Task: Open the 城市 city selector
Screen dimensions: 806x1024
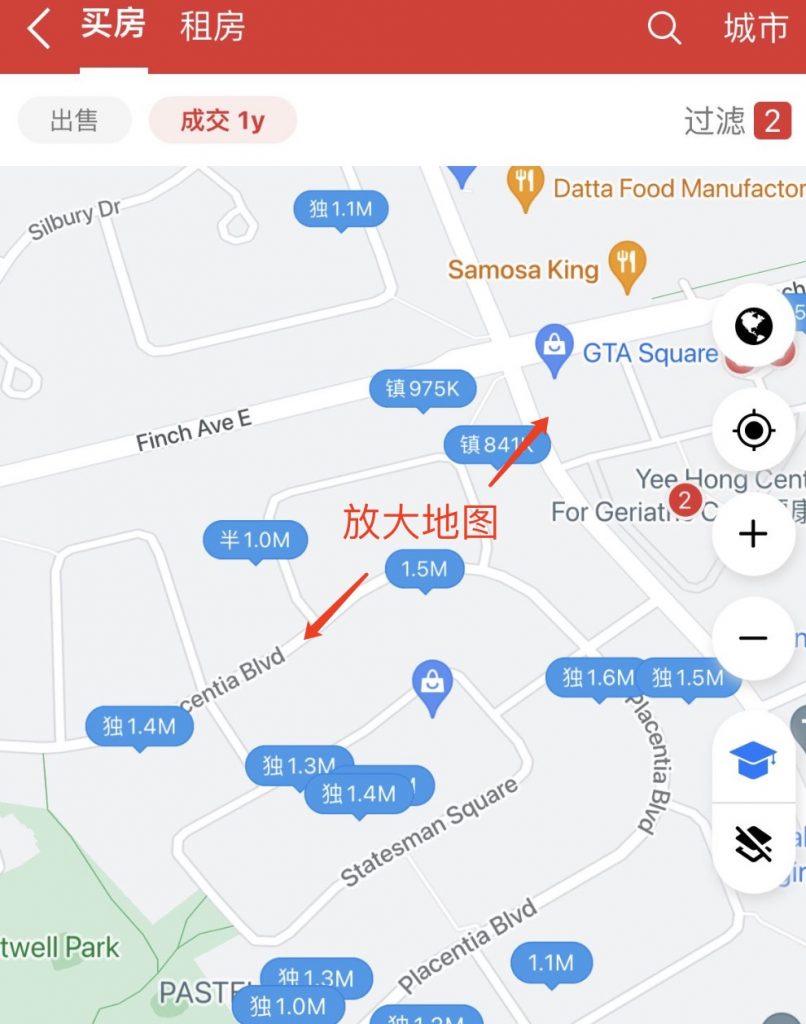Action: pos(756,28)
